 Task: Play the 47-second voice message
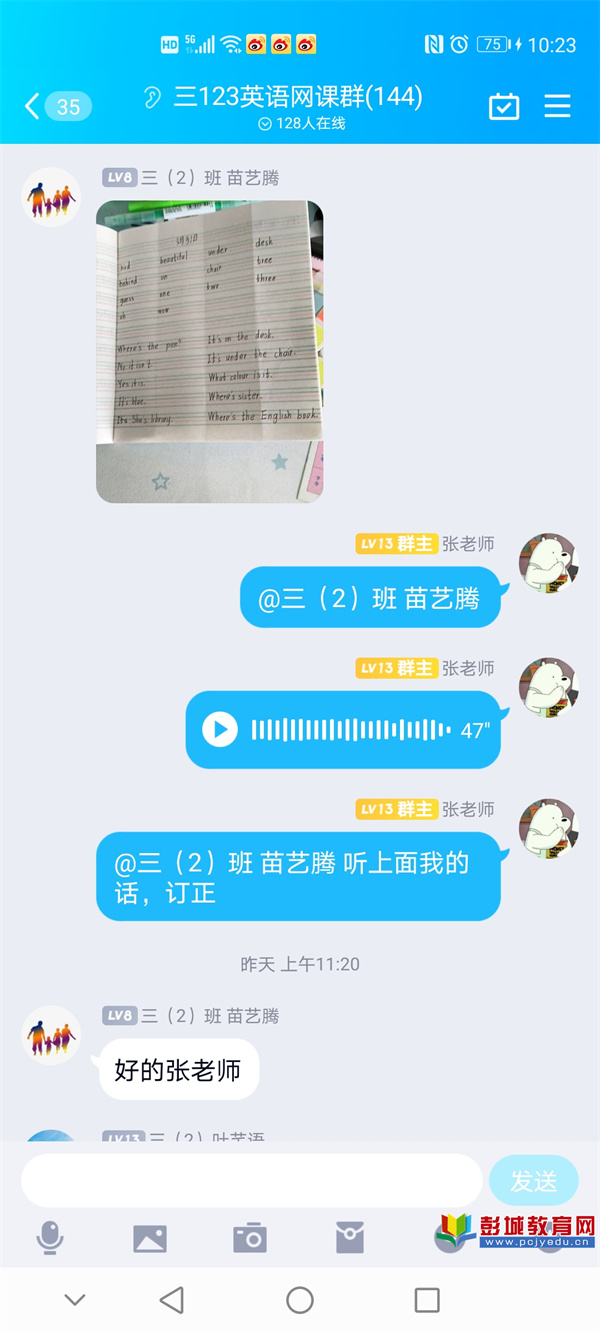click(x=220, y=730)
